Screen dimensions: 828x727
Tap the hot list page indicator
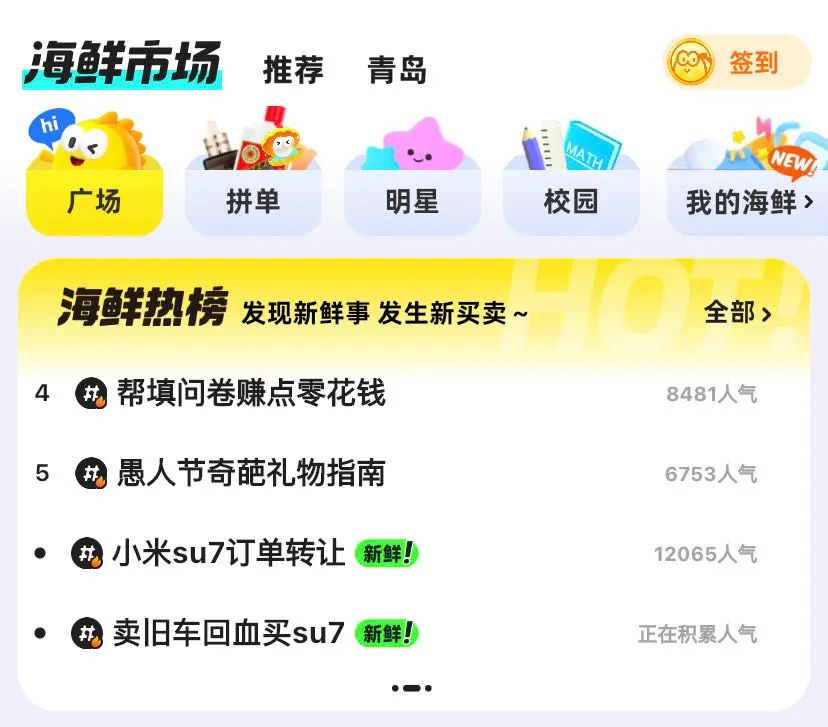(x=412, y=688)
